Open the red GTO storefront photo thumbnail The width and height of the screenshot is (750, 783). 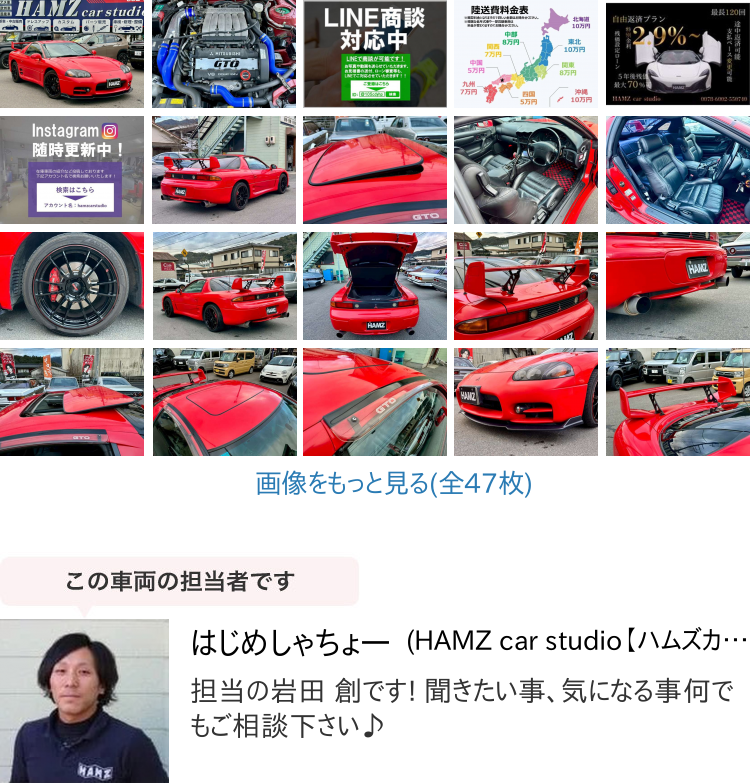72,54
